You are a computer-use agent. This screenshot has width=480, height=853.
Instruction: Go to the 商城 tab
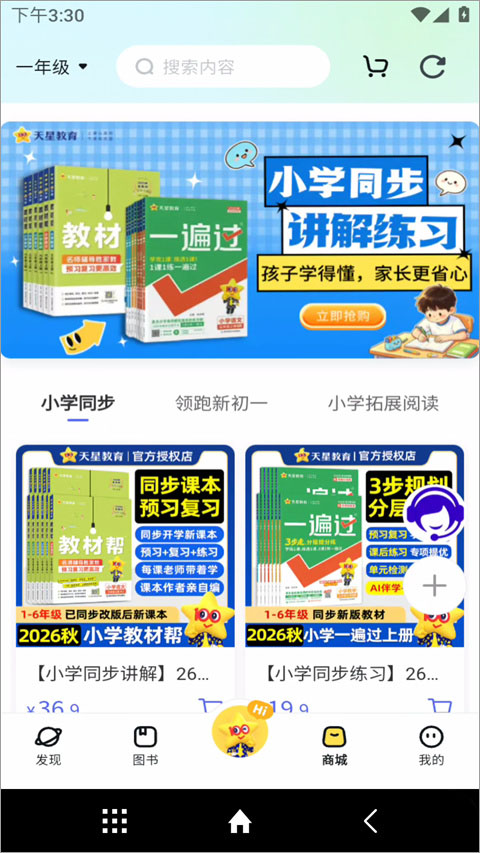coord(335,746)
